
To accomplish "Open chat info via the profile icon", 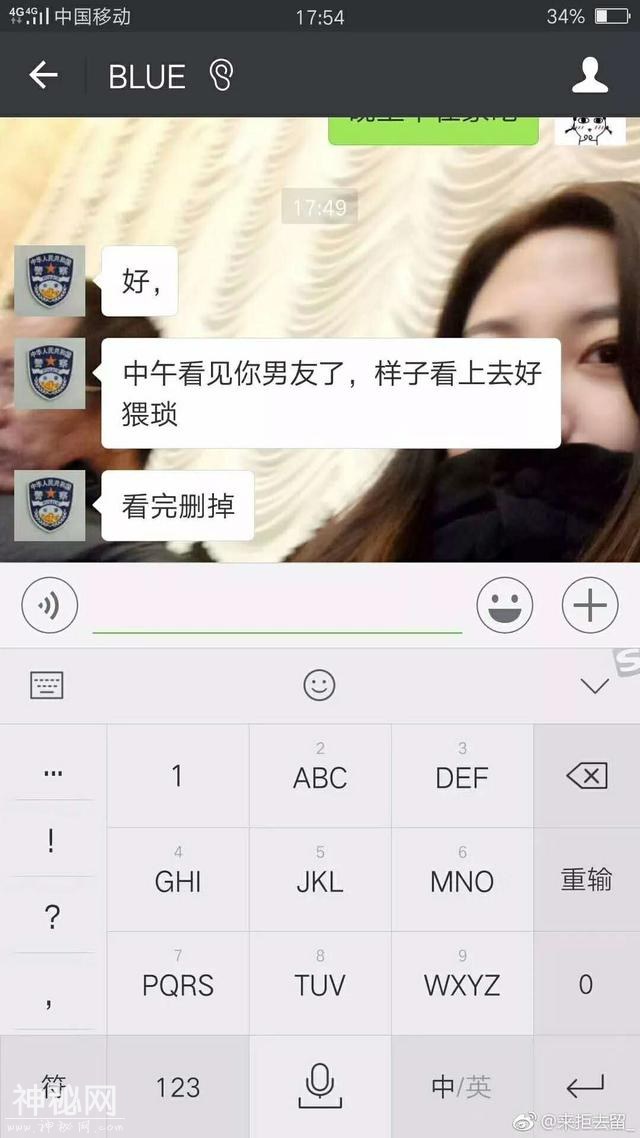I will pyautogui.click(x=590, y=75).
